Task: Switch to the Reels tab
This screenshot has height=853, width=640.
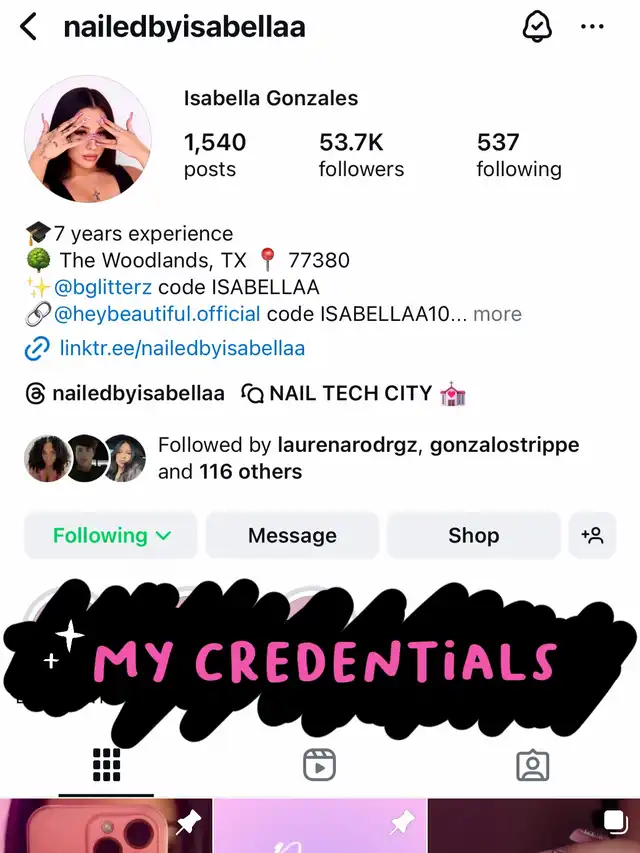Action: 319,765
